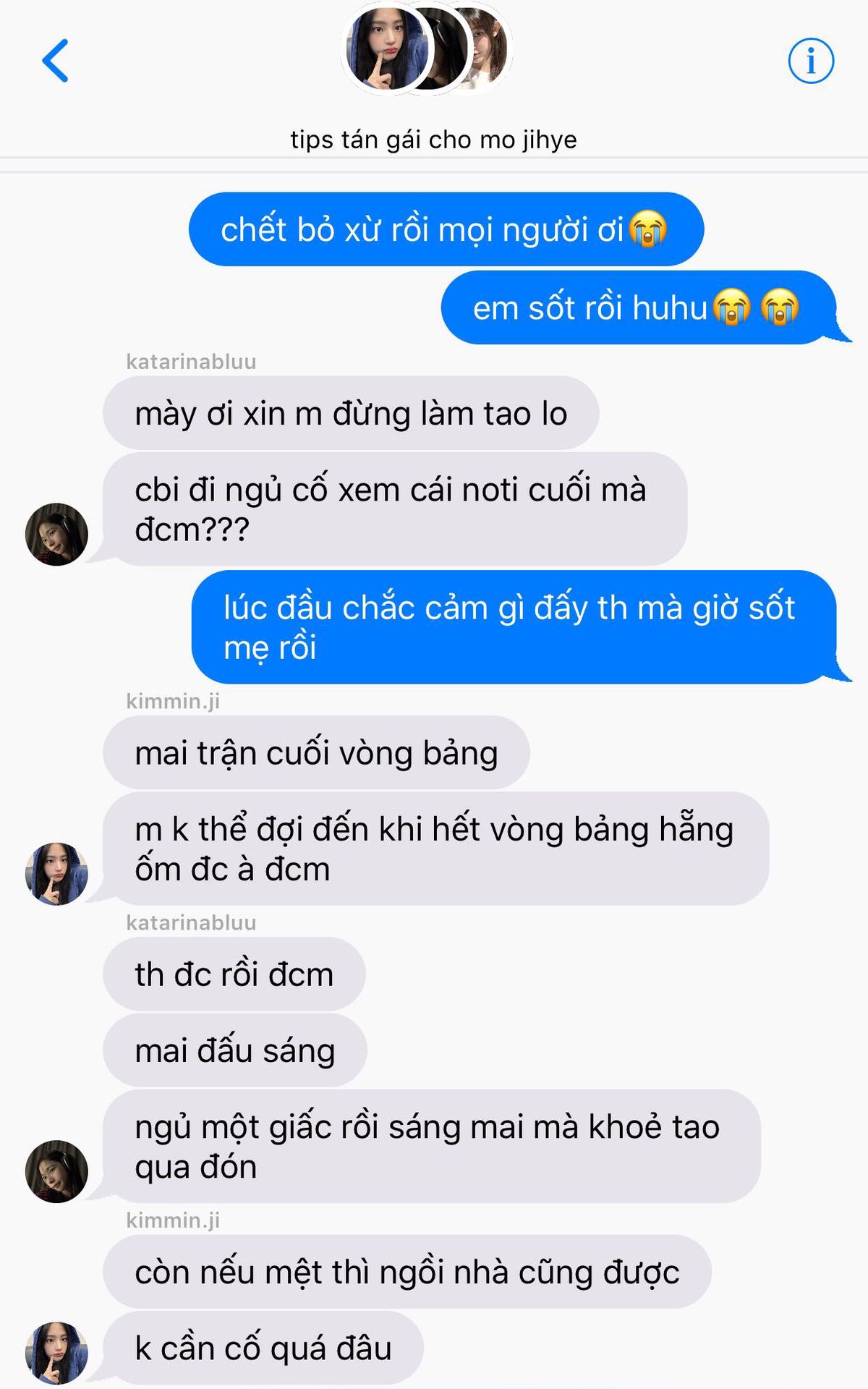Image resolution: width=868 pixels, height=1389 pixels.
Task: Open kimmin.ji's avatar beside 'k cần cố quá đâu'
Action: coord(56,1352)
